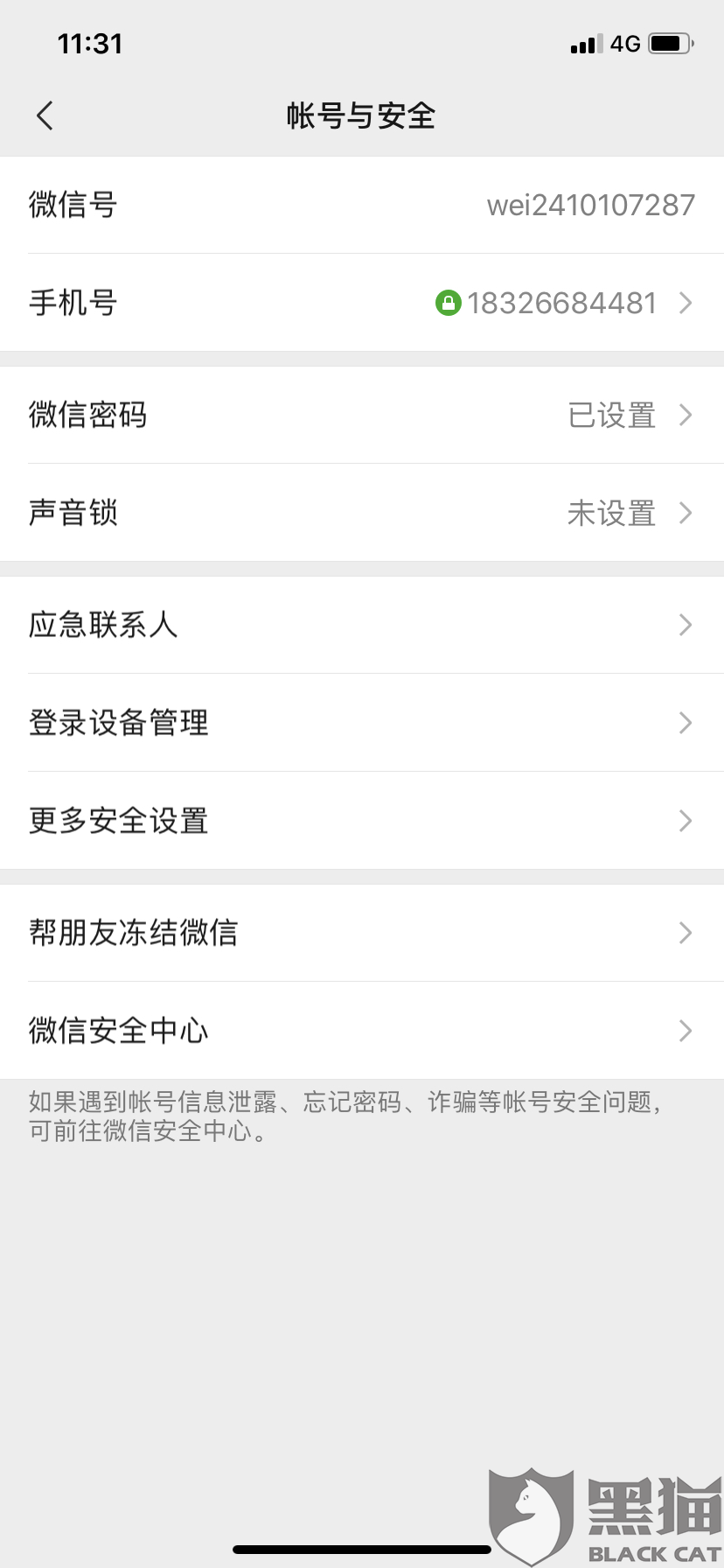This screenshot has width=724, height=1568.
Task: Set up 声音锁 voice lock
Action: click(362, 513)
